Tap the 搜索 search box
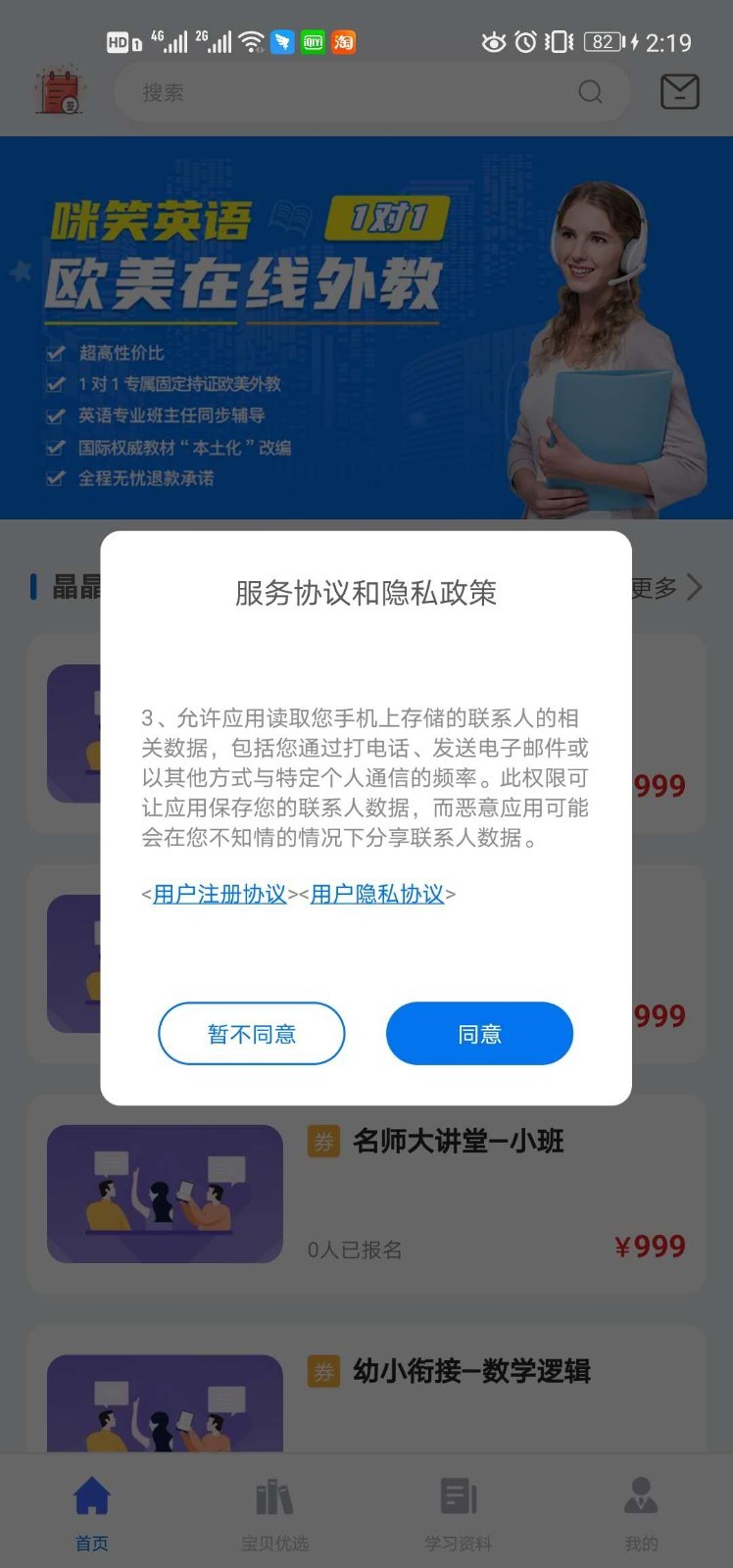Screen dimensions: 733x1568 coord(353,92)
